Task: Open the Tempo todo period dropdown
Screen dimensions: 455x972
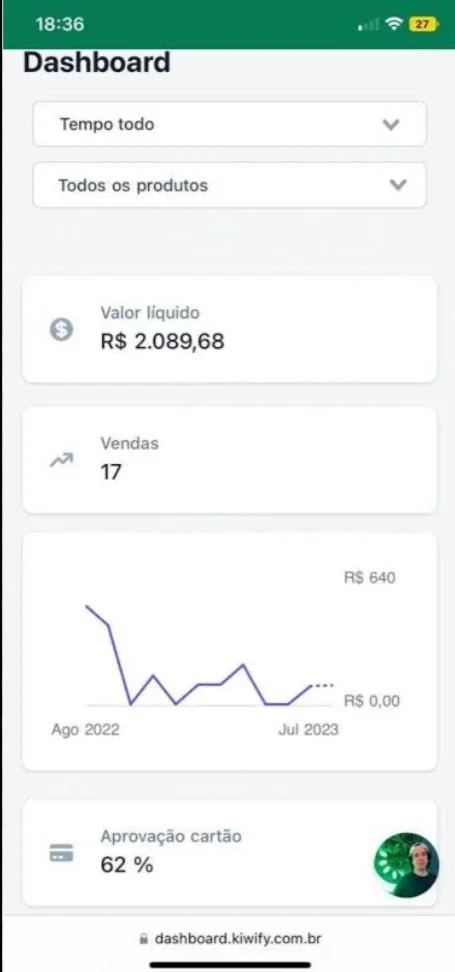Action: point(229,124)
